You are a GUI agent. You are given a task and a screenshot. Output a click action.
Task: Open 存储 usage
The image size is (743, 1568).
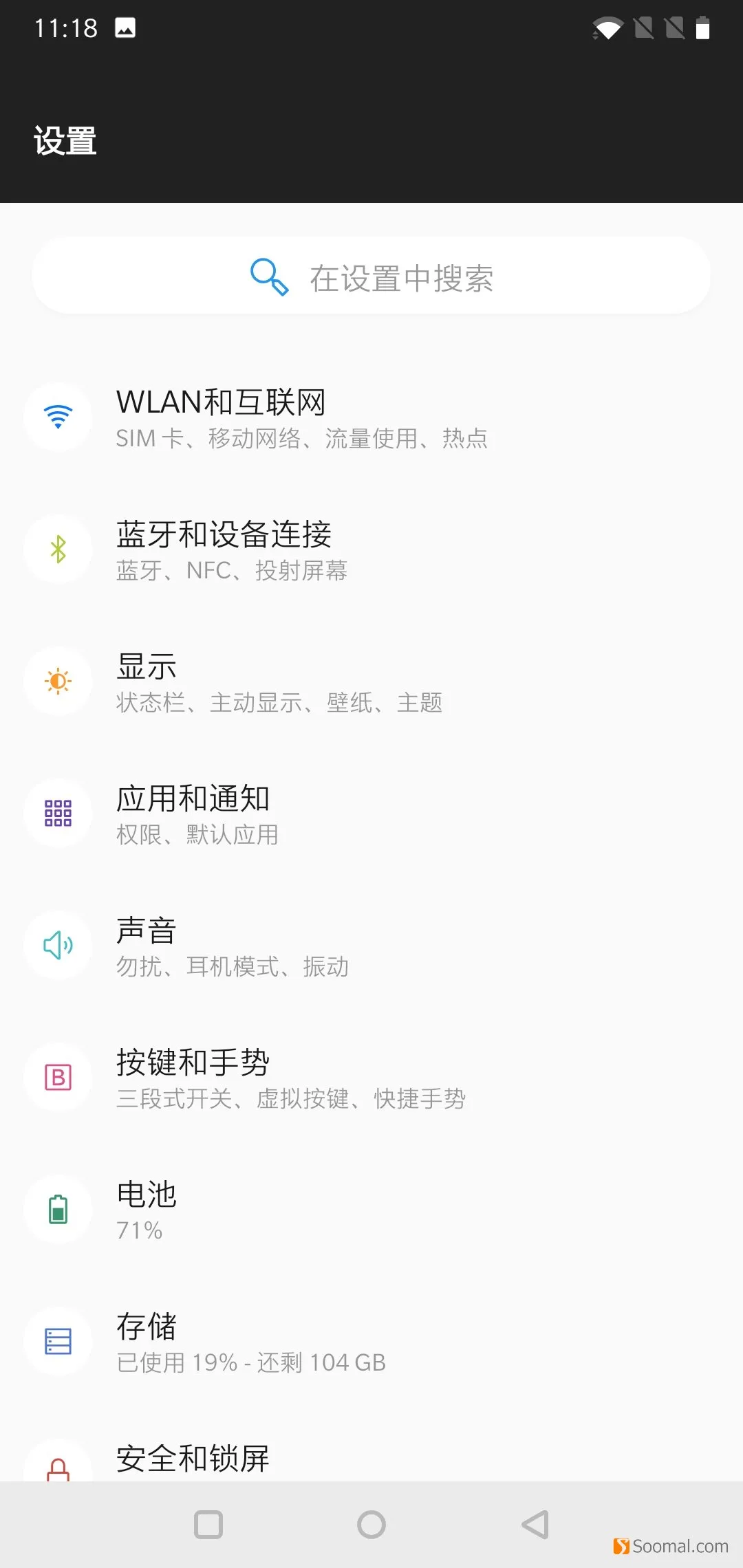[371, 1342]
